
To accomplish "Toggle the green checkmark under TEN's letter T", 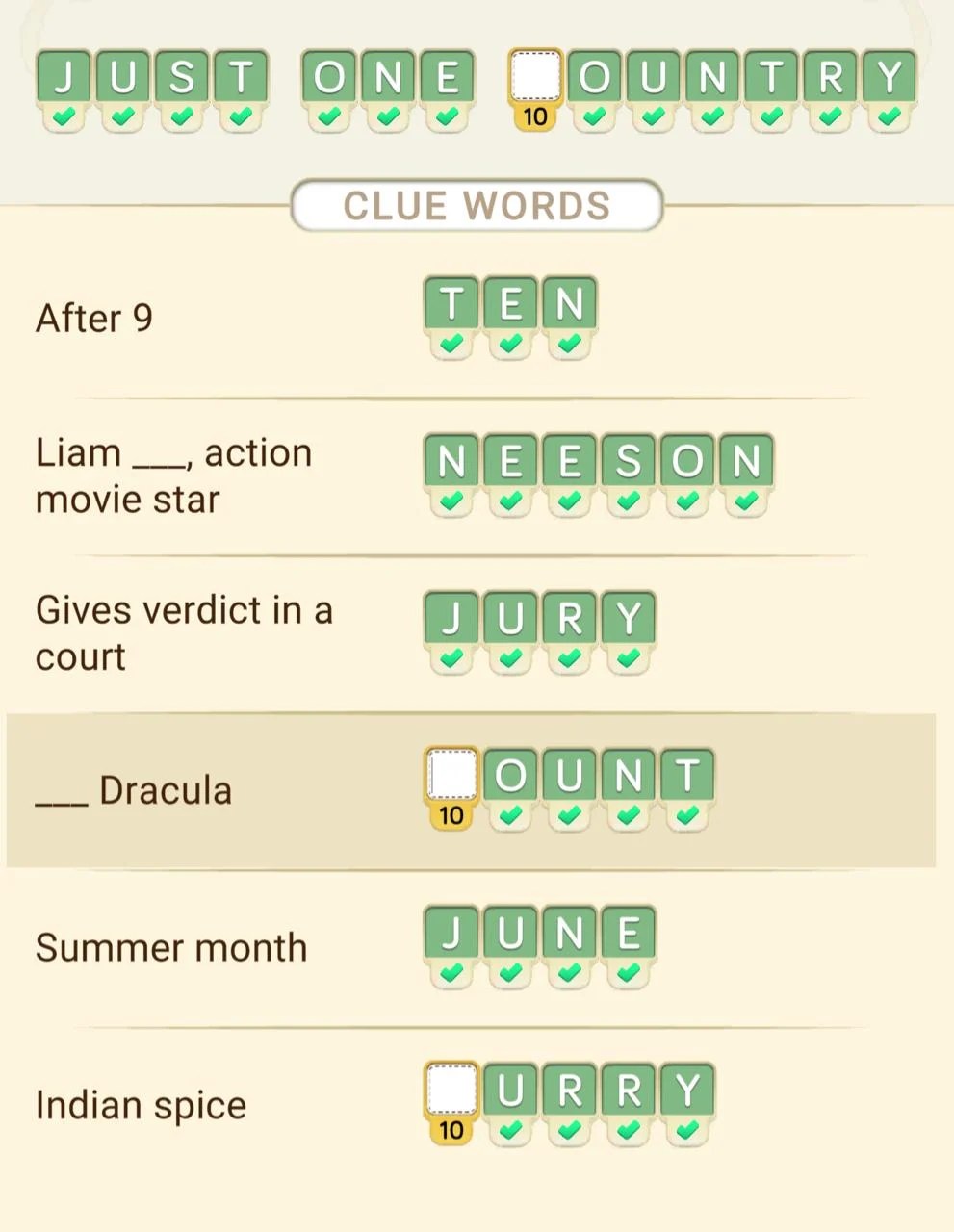I will (x=450, y=342).
